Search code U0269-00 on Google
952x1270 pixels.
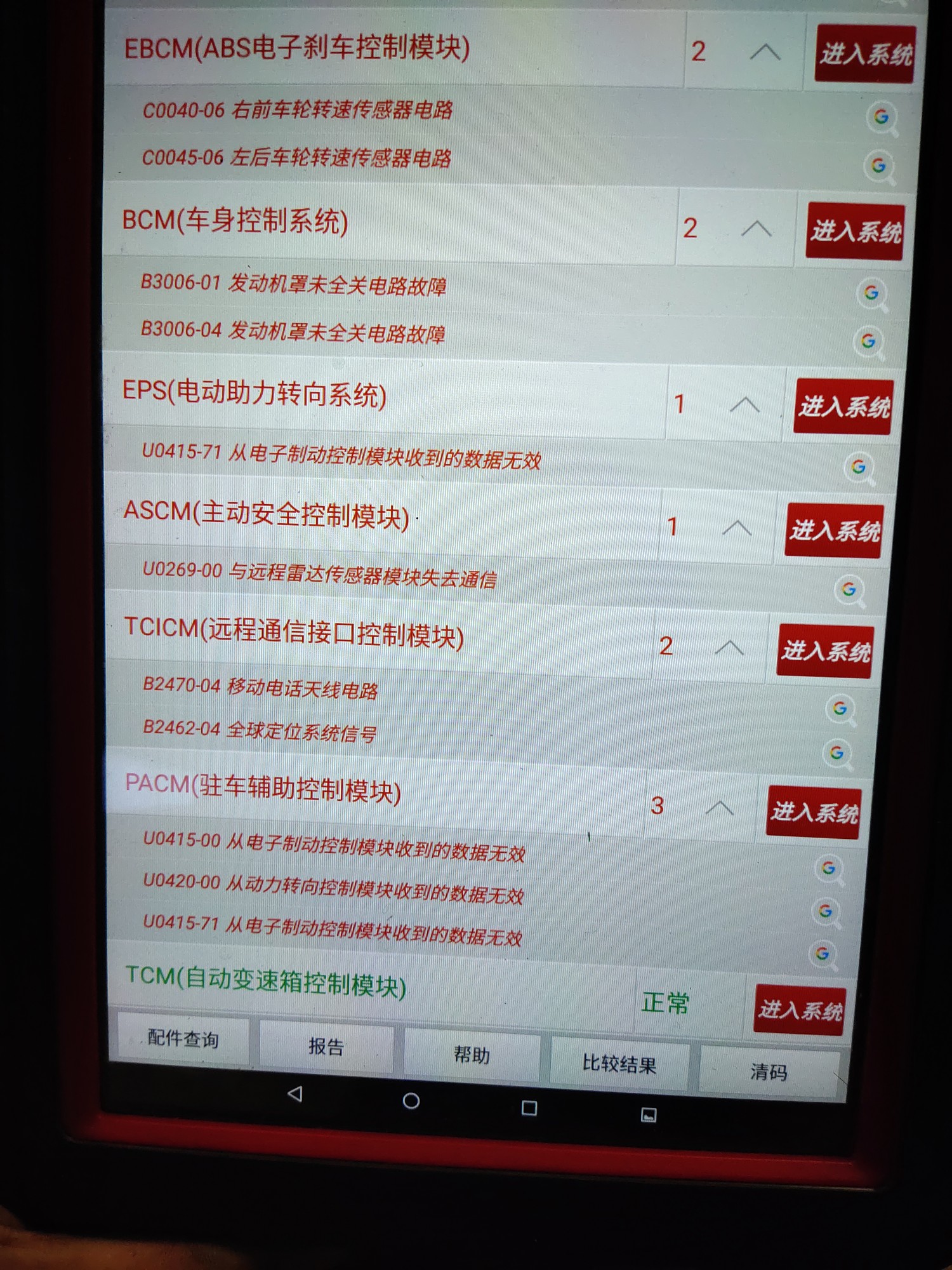(x=849, y=591)
